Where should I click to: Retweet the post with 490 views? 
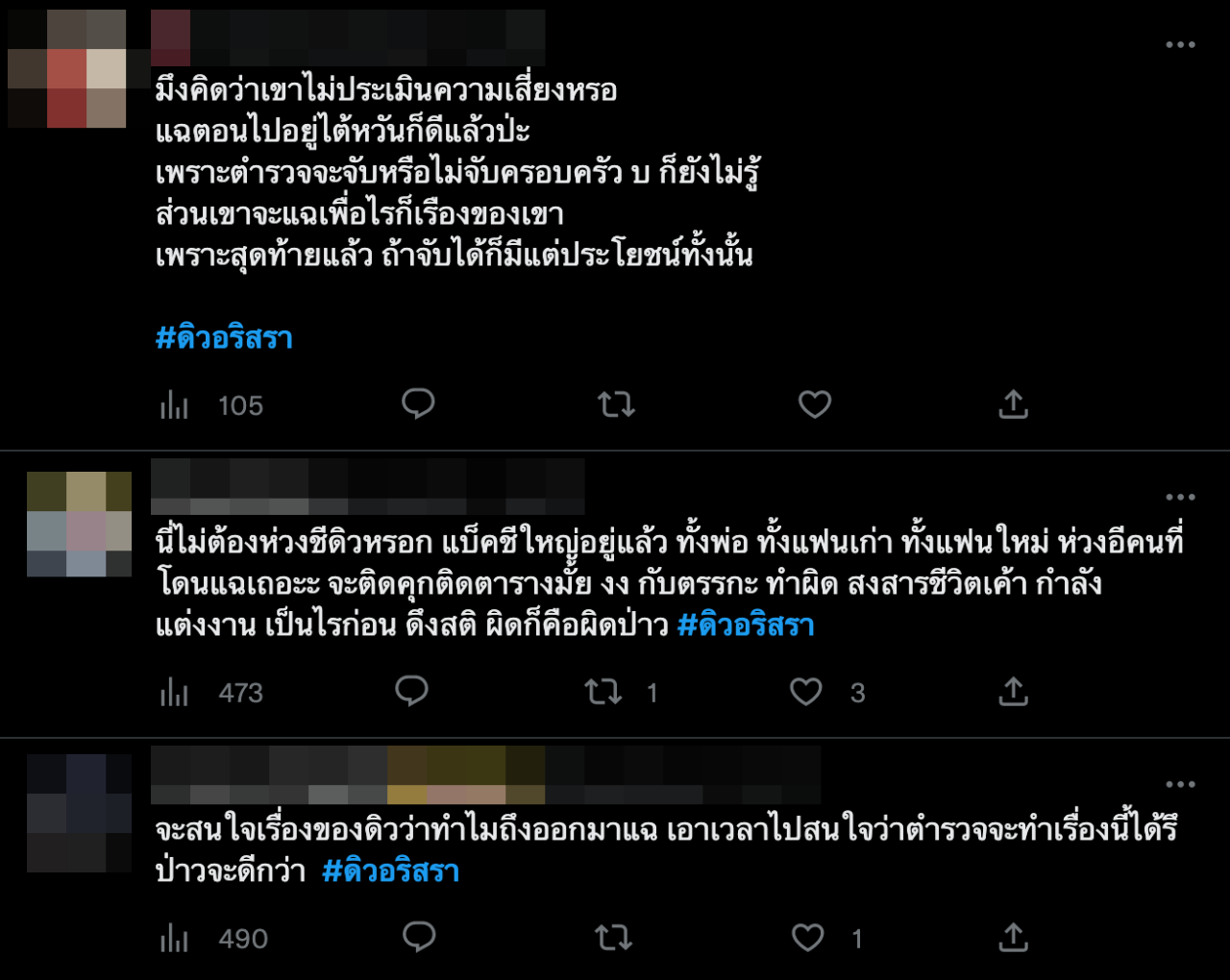pos(613,937)
